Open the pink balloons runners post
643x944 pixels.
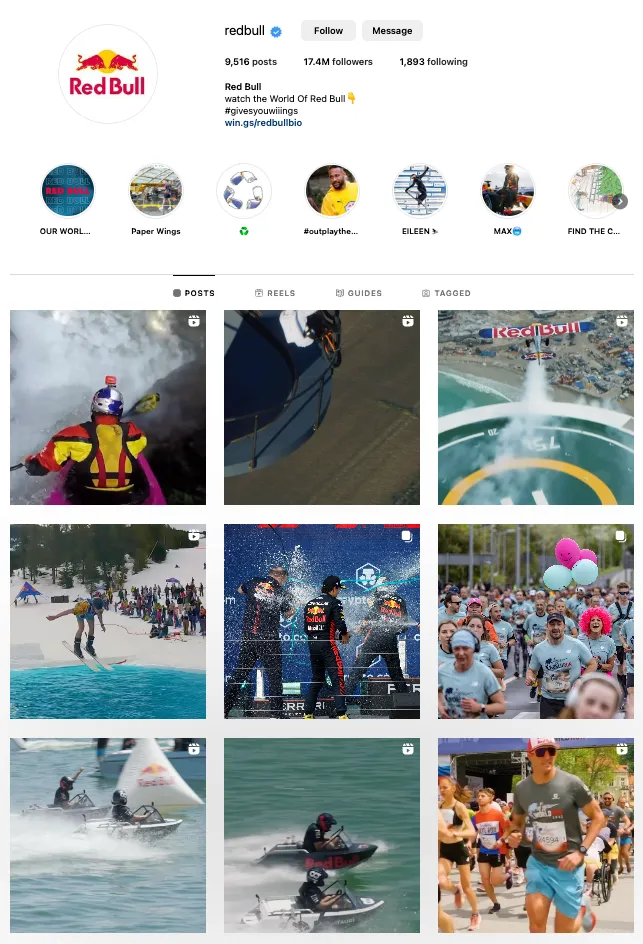click(x=535, y=621)
